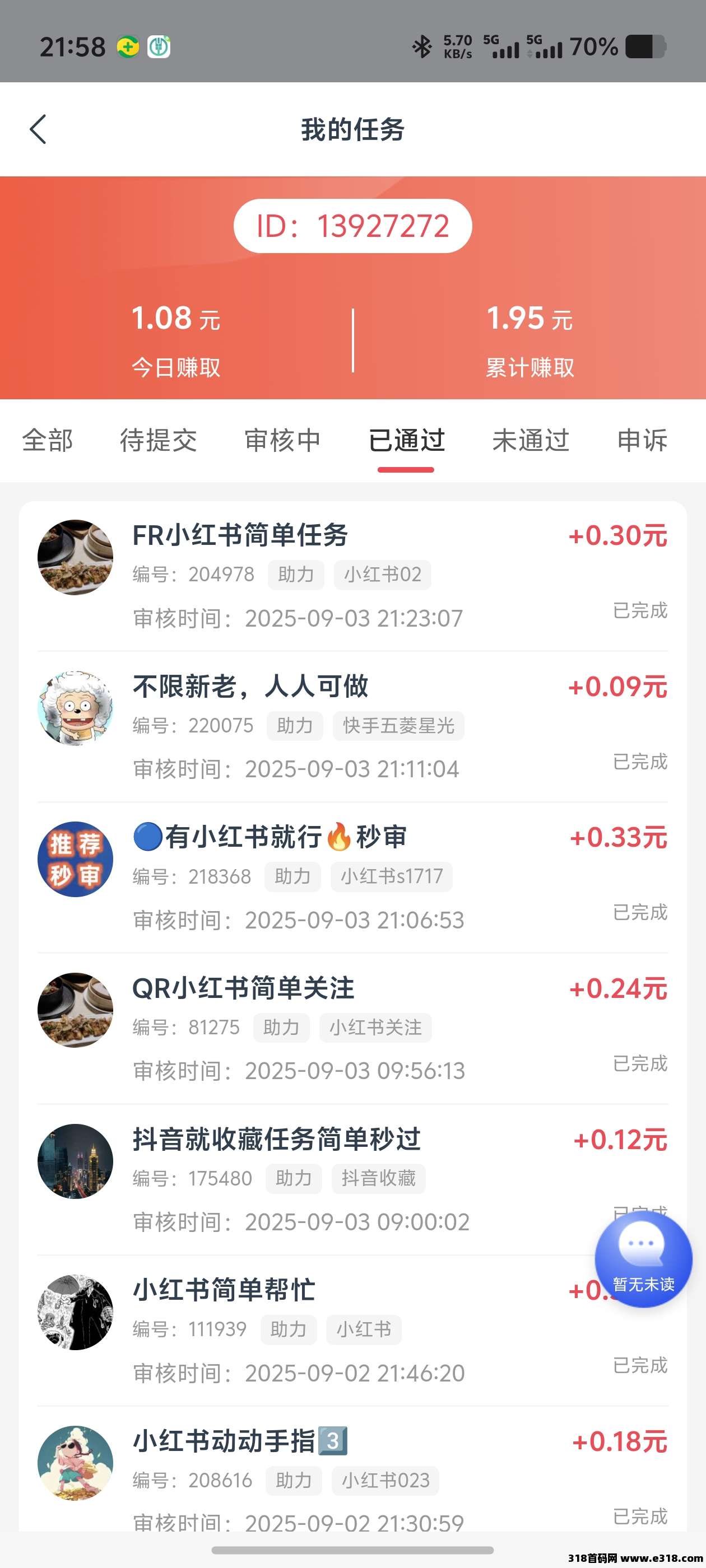Switch to the 申诉 tab
This screenshot has height=1568, width=706.
(x=642, y=440)
